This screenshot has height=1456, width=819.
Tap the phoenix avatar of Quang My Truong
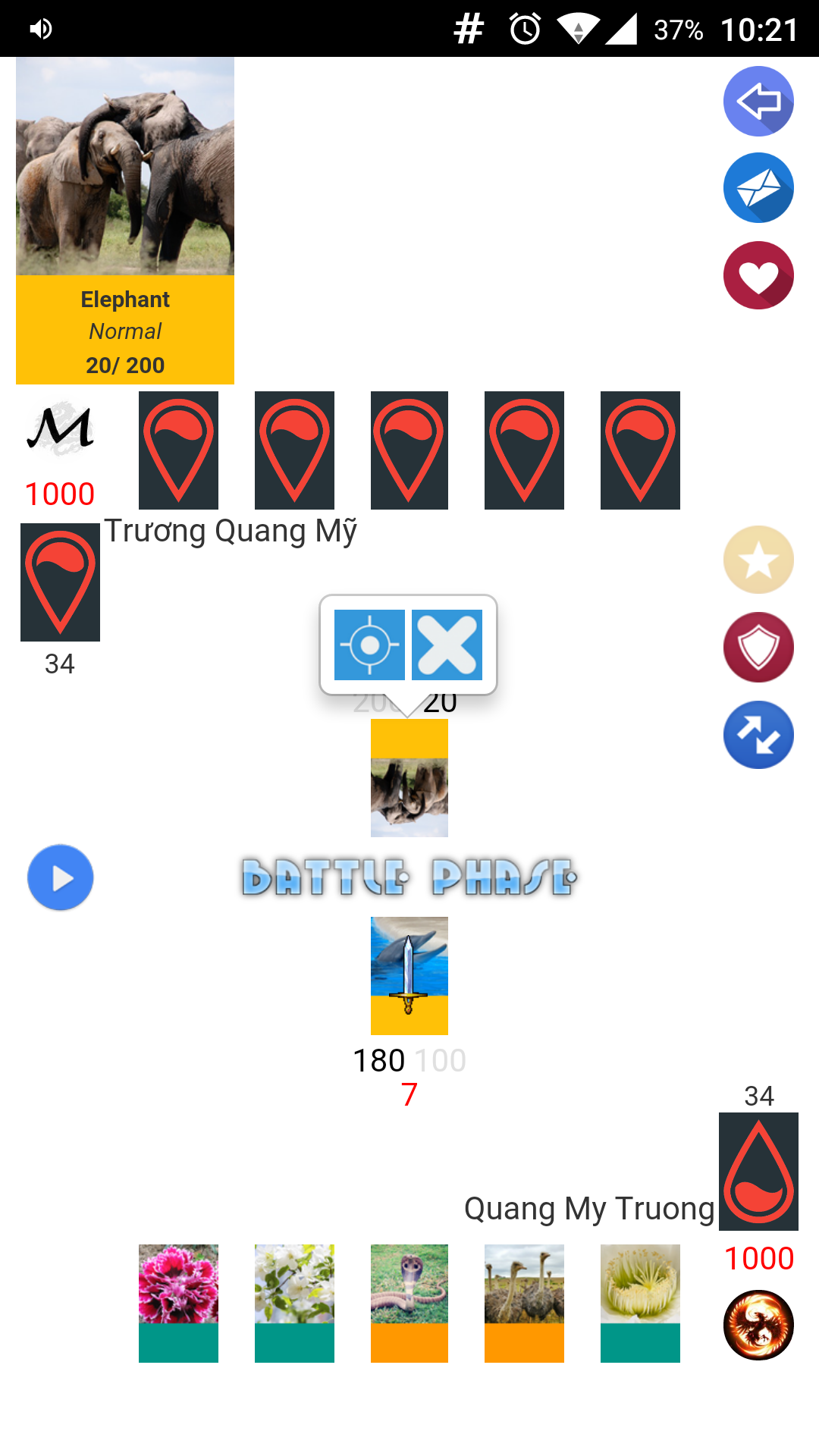[758, 1325]
